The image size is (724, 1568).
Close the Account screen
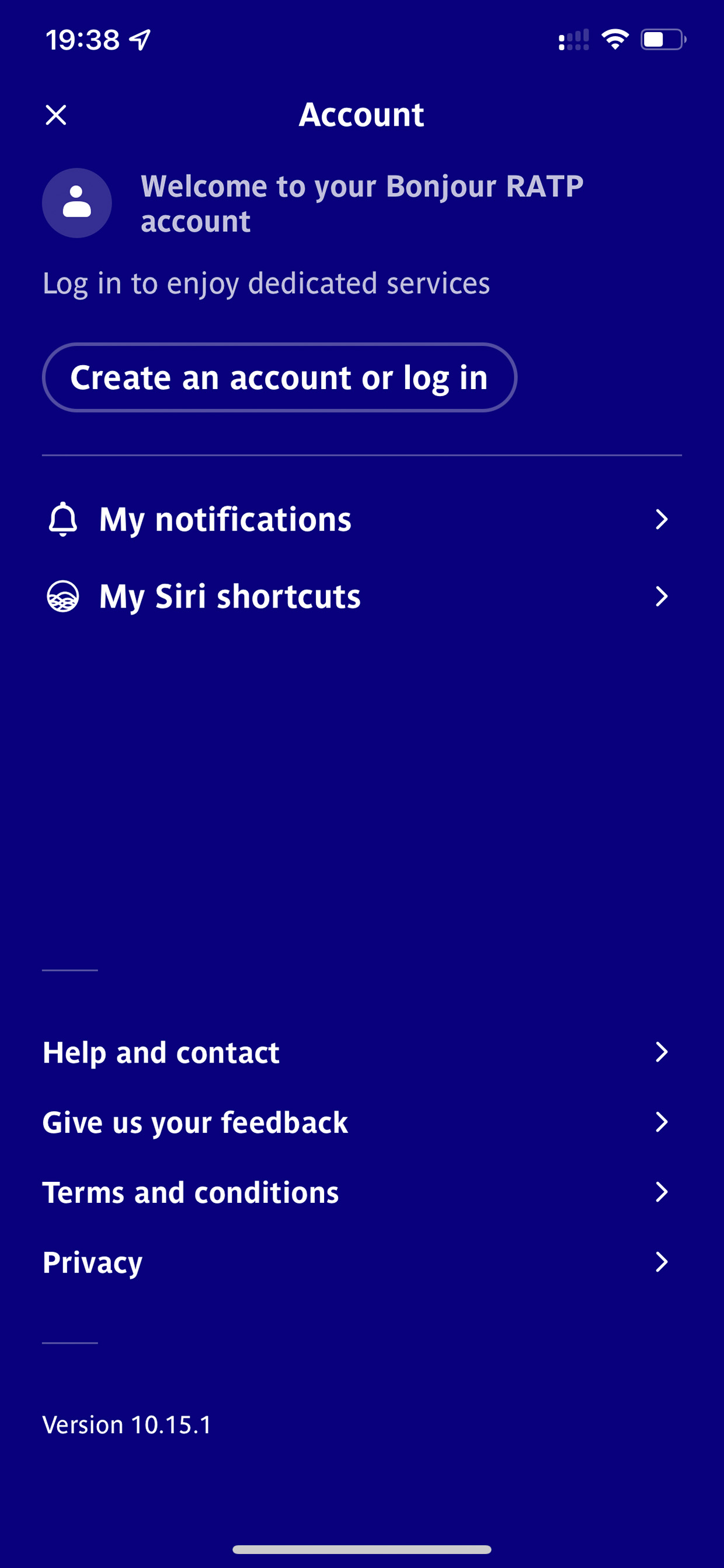[x=56, y=115]
